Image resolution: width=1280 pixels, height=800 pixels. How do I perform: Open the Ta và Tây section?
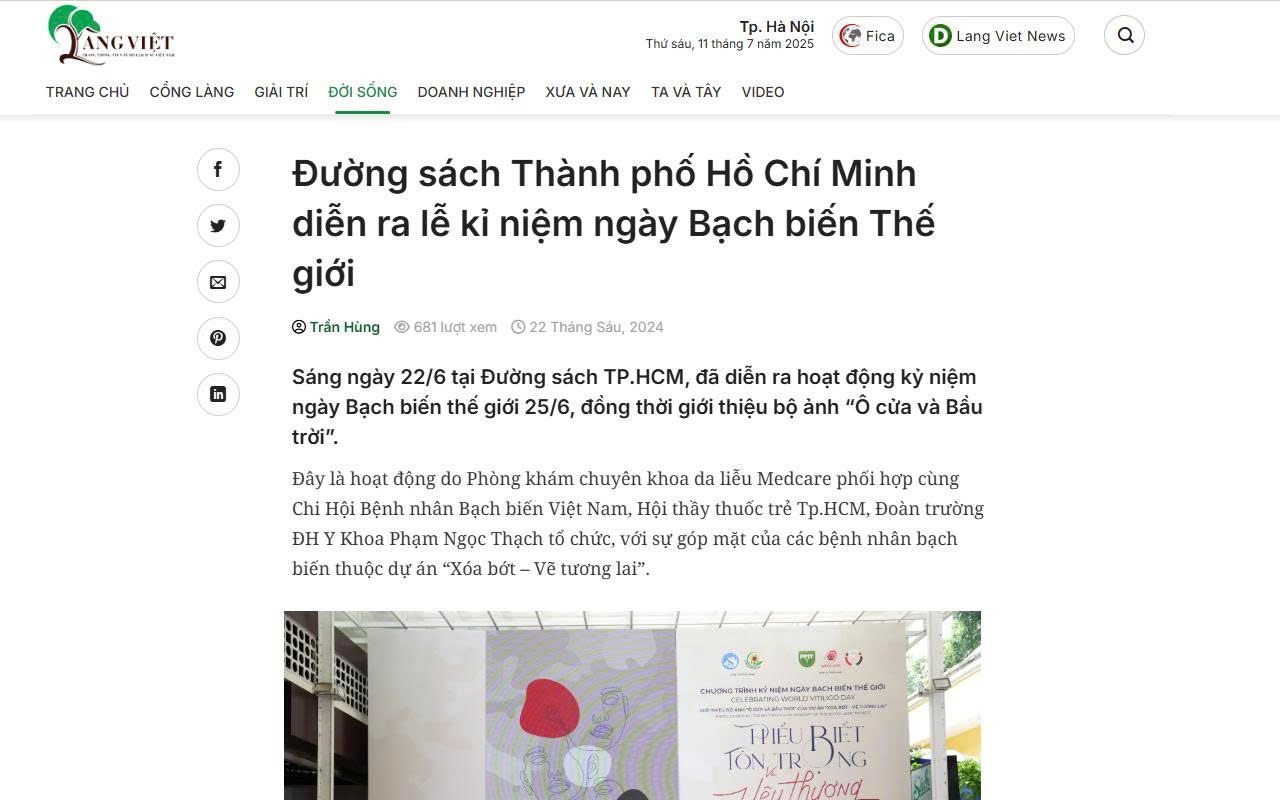click(686, 92)
